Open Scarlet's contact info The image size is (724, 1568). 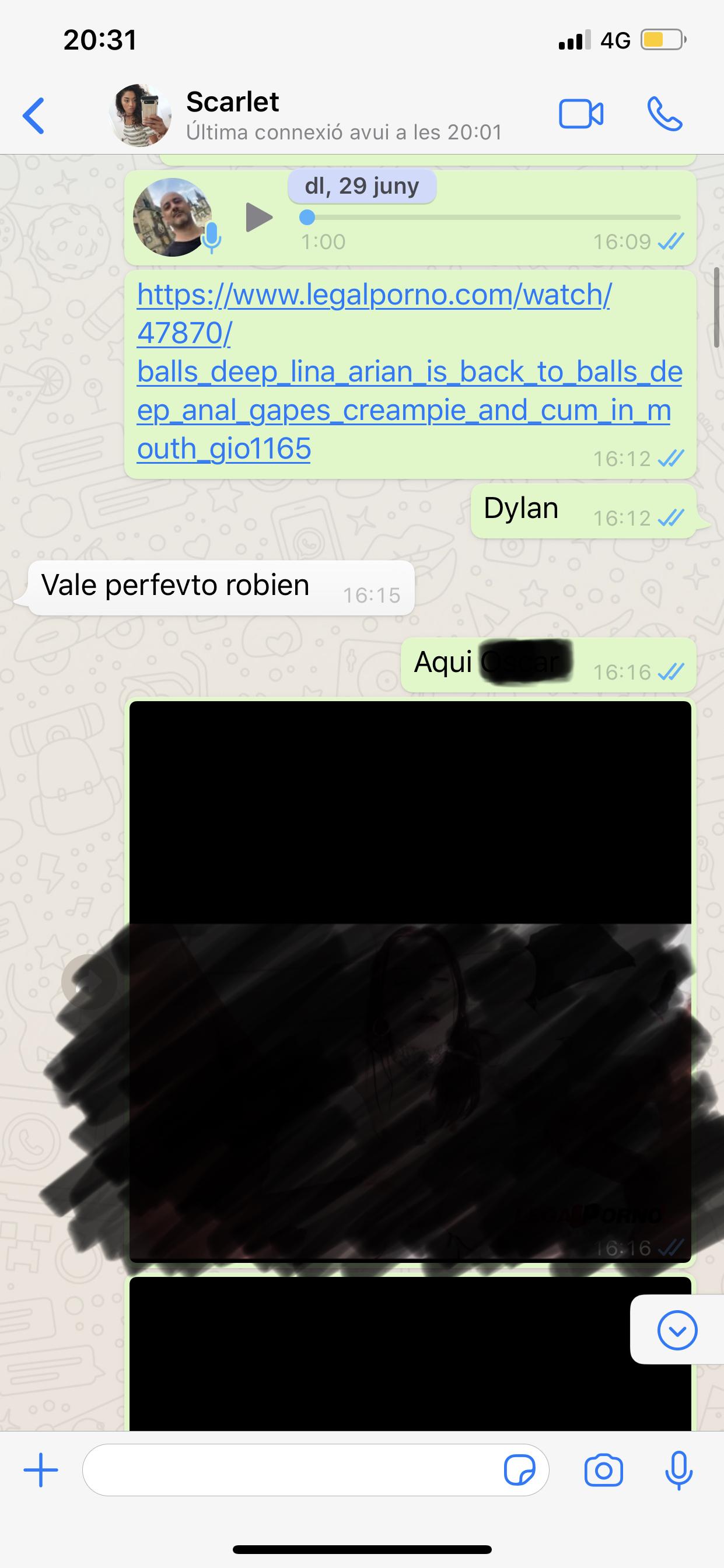(233, 114)
